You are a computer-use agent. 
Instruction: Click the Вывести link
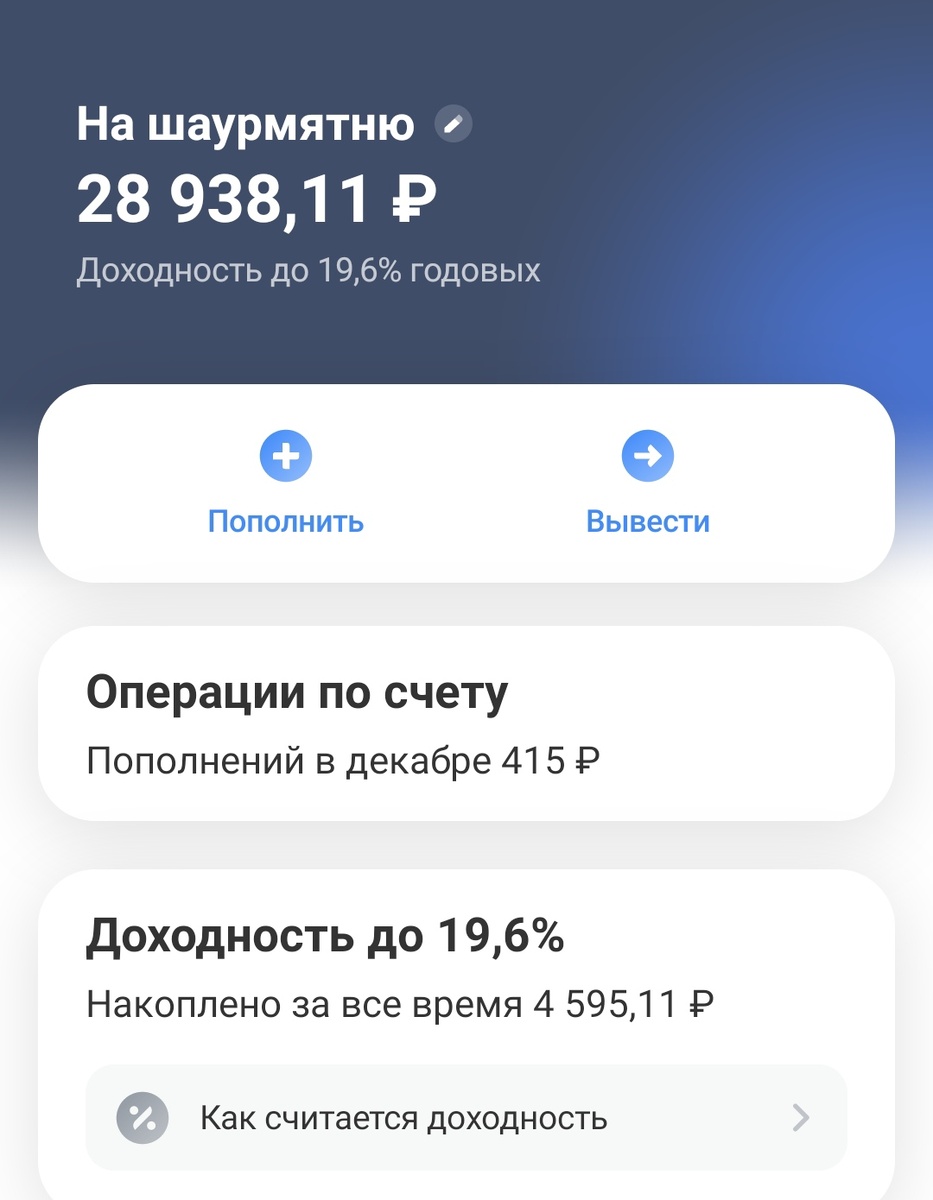(648, 521)
